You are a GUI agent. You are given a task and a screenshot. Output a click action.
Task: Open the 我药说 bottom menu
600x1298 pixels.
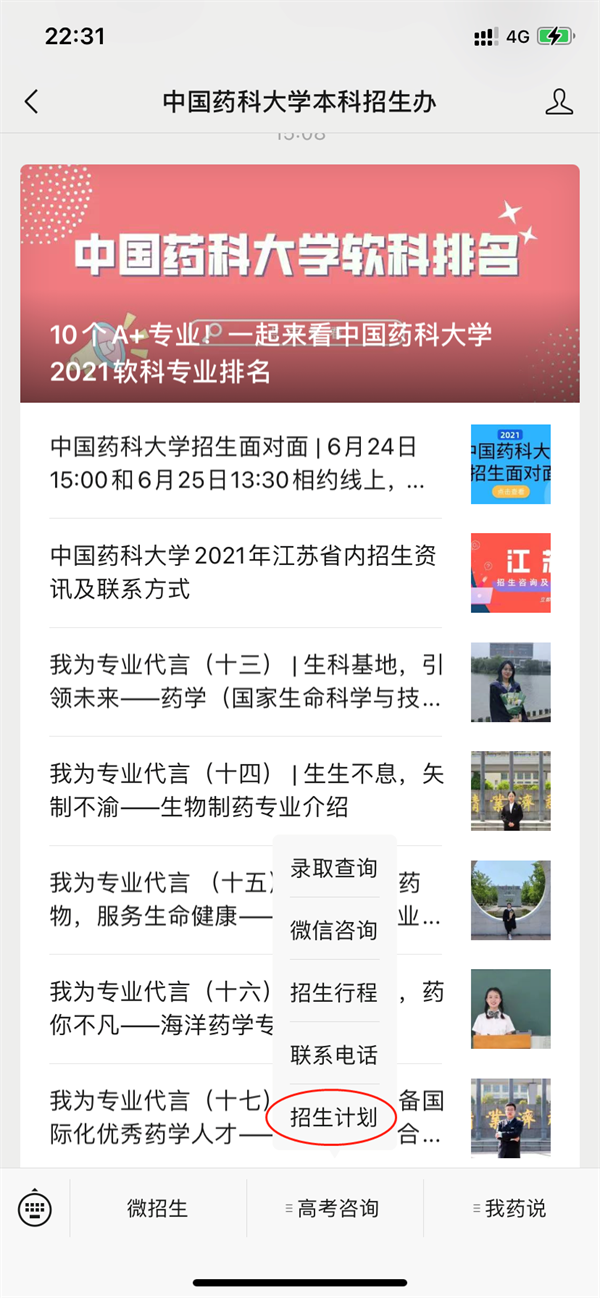coord(511,1208)
